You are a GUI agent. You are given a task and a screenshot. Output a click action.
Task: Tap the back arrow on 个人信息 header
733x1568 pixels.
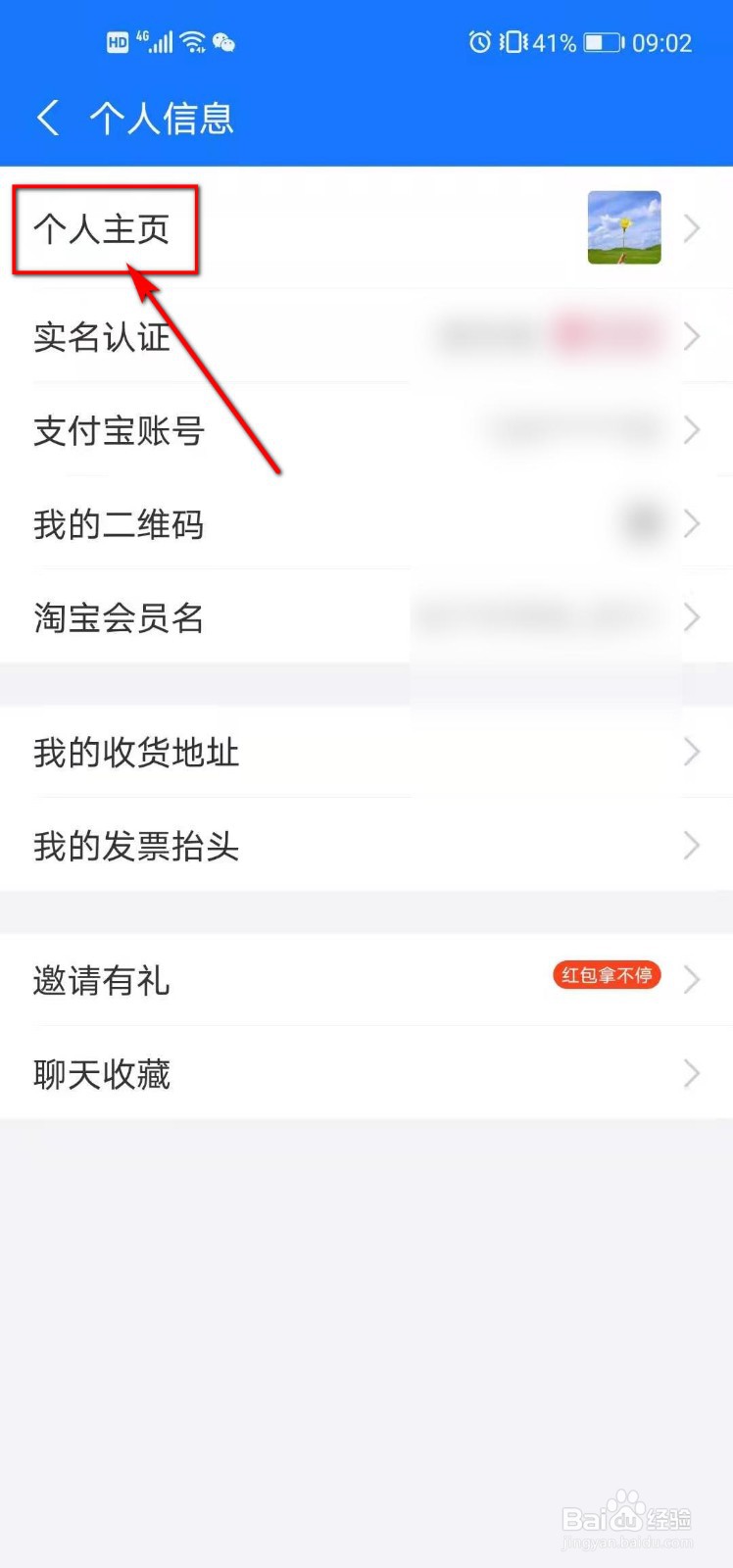pyautogui.click(x=47, y=117)
